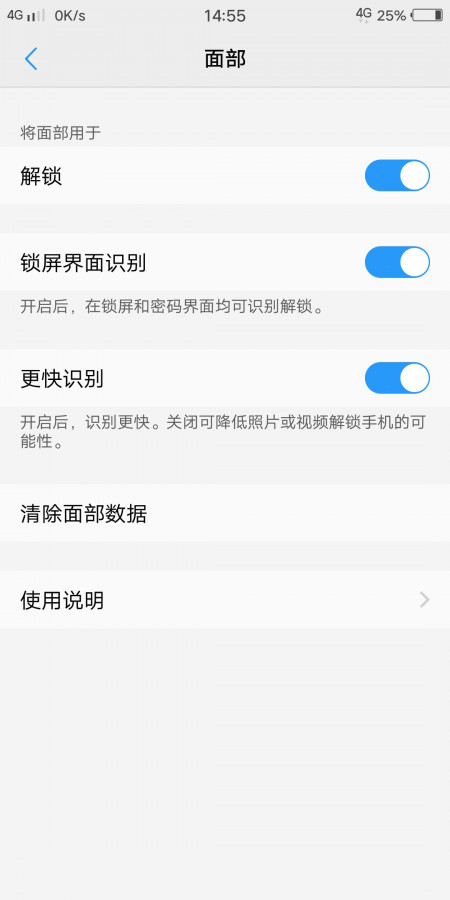Disable the 锁屏界面识别 toggle
This screenshot has width=450, height=900.
click(397, 262)
